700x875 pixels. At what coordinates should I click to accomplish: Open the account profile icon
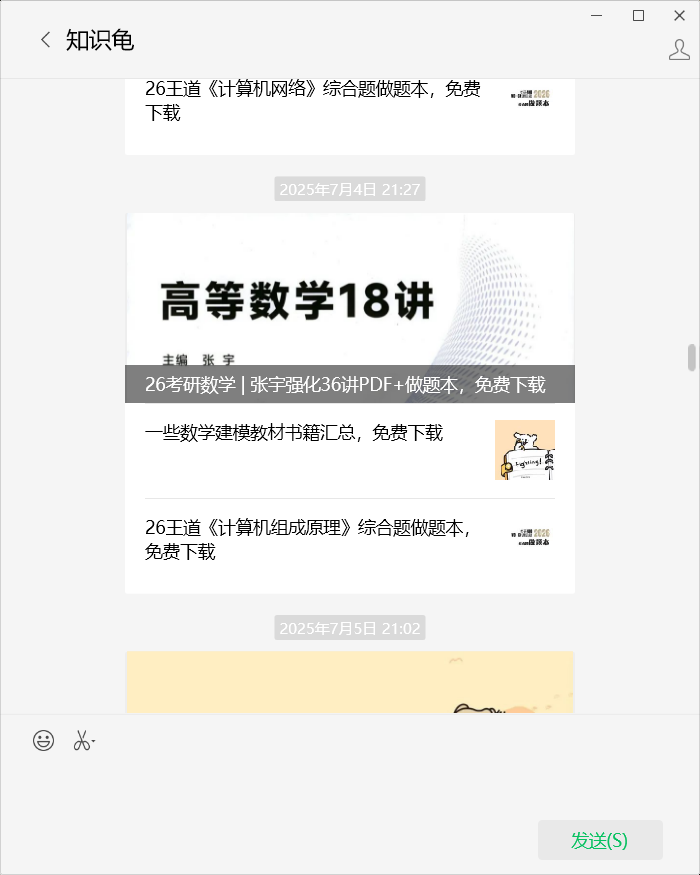coord(679,50)
